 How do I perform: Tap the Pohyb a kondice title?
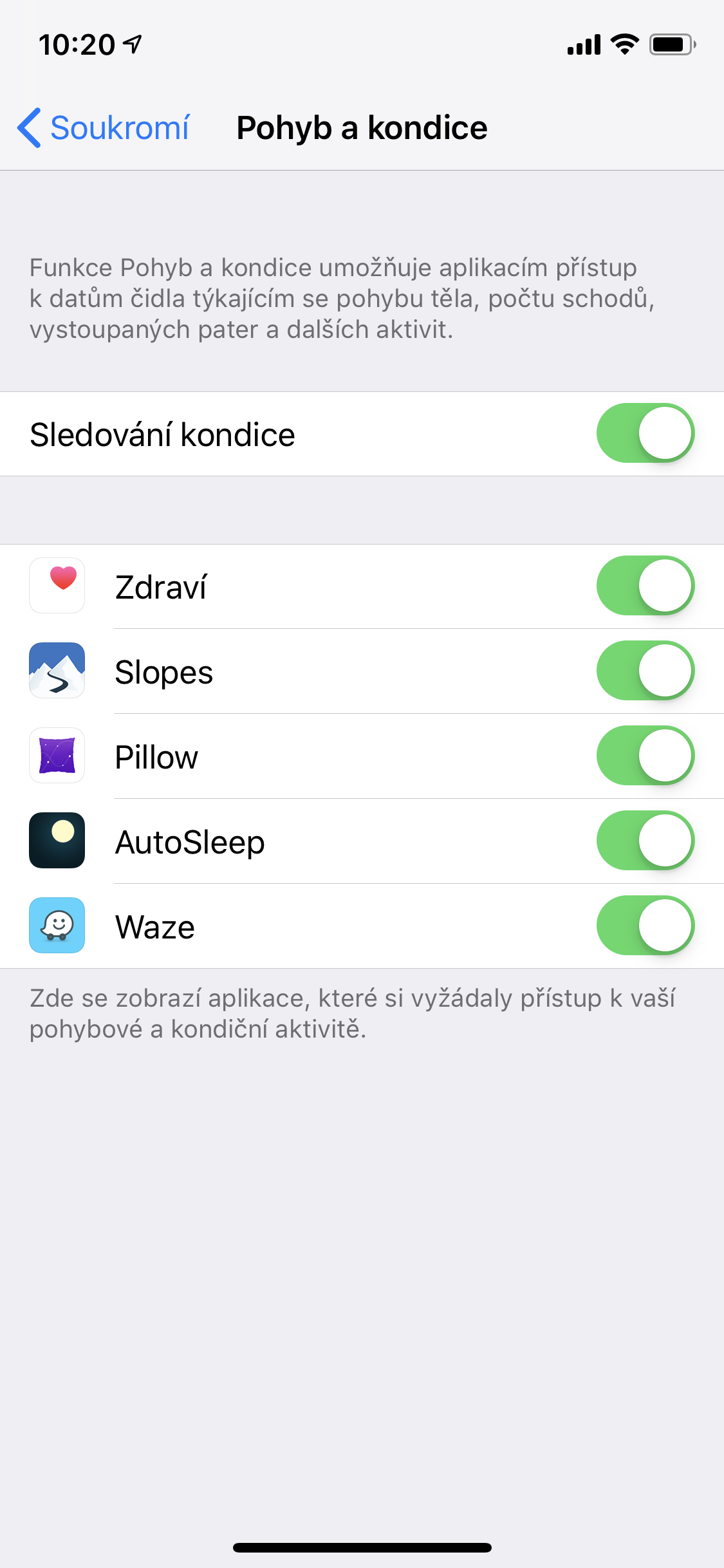362,127
